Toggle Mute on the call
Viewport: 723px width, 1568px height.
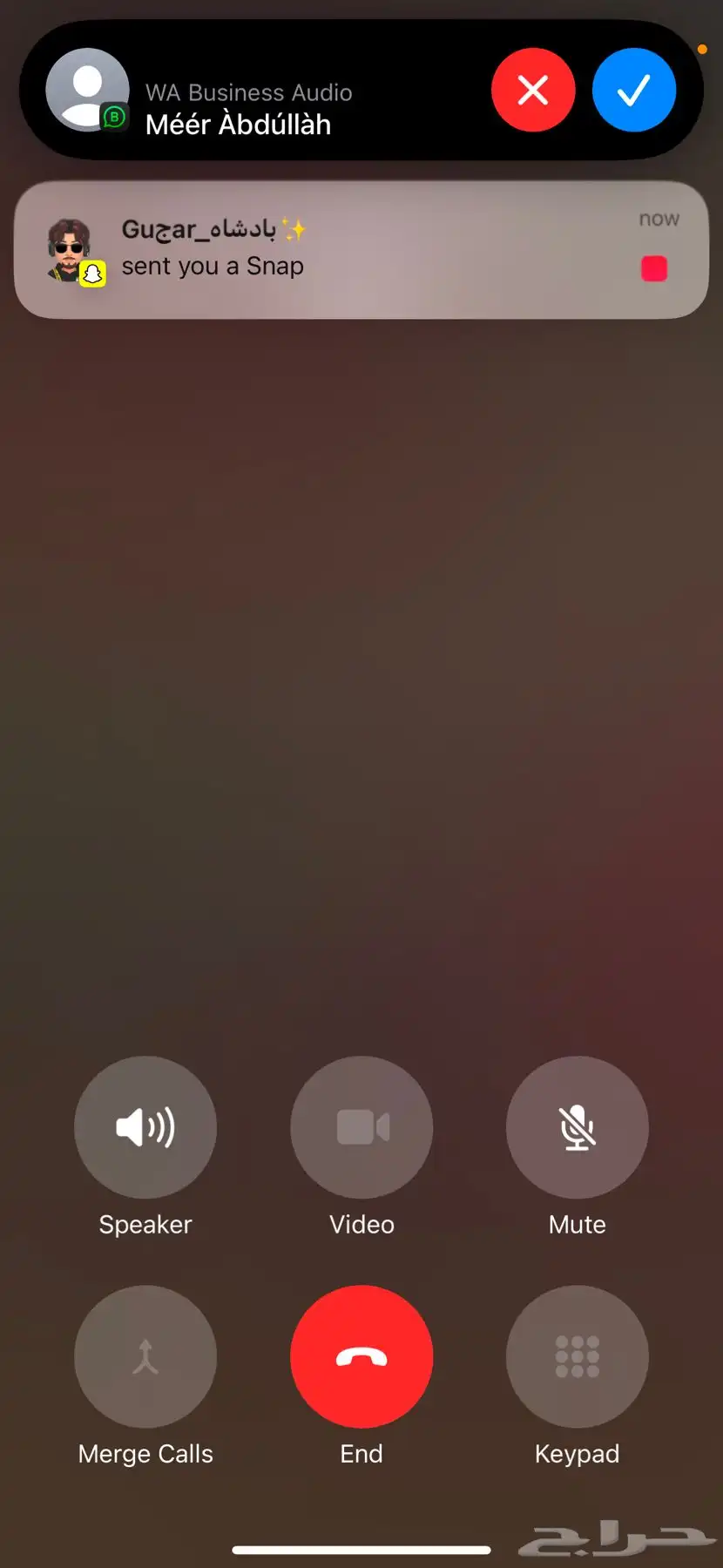click(x=578, y=1127)
